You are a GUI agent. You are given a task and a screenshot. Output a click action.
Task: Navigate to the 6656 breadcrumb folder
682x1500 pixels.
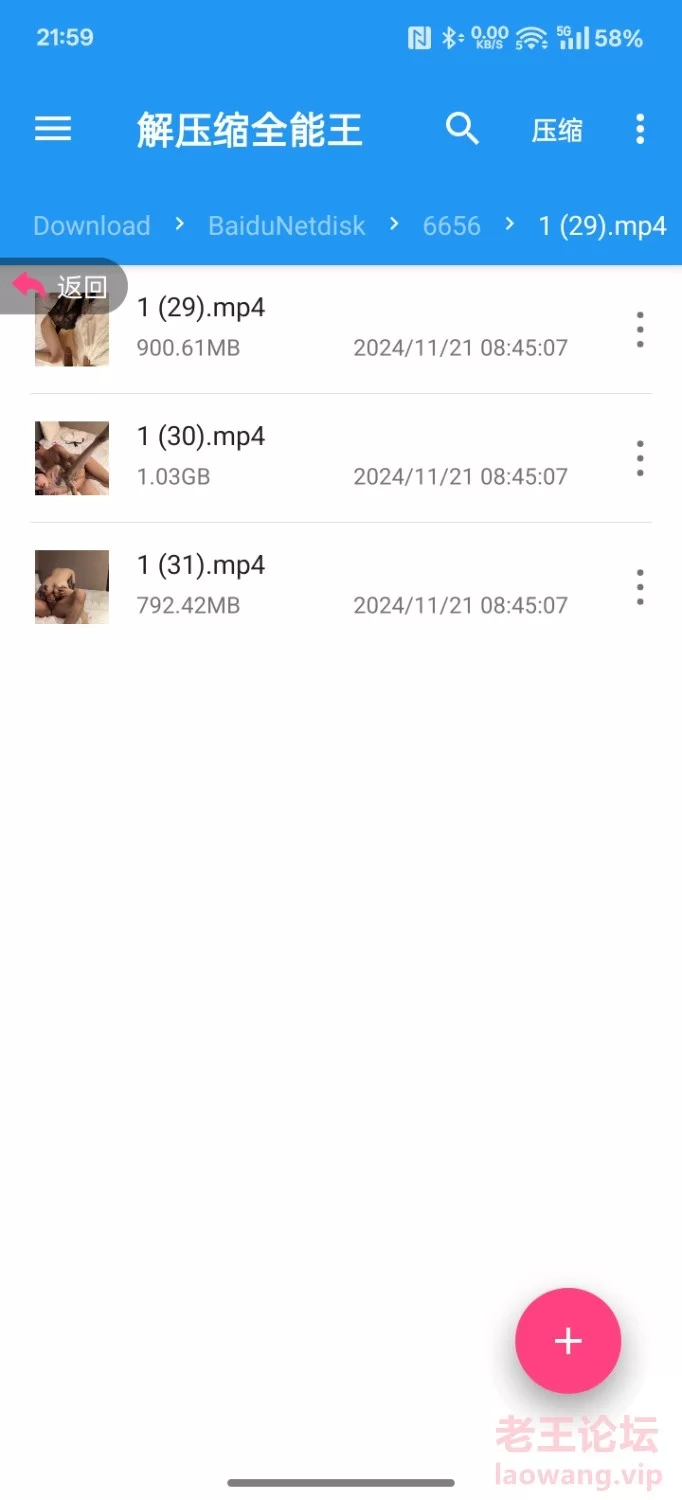(x=452, y=226)
